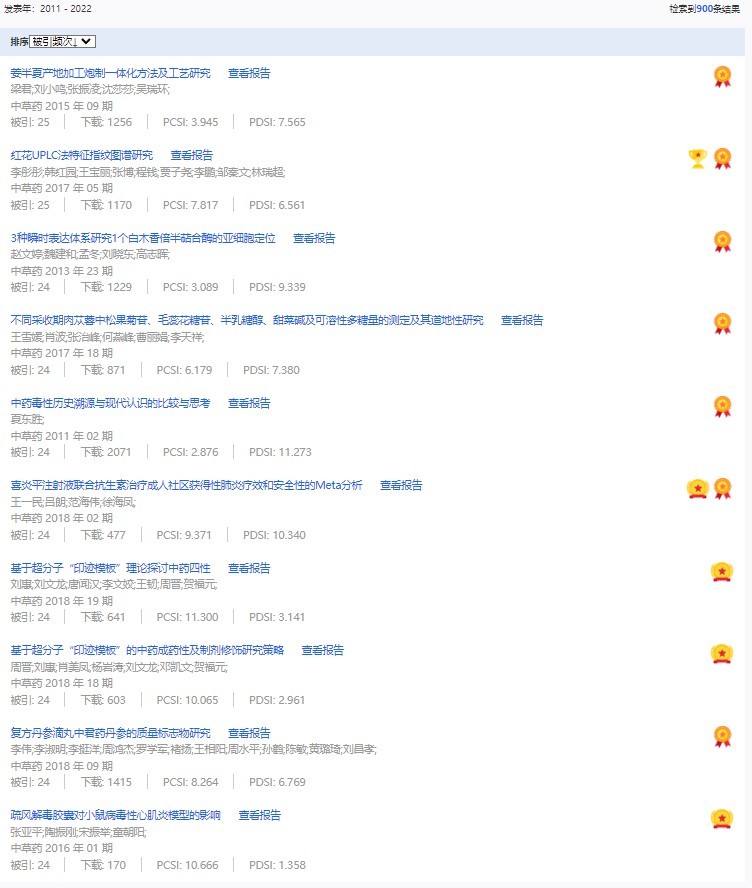This screenshot has height=888, width=752.
Task: Open article 基于超分子"印迹模板"理论探讨中药四性
Action: [x=110, y=568]
